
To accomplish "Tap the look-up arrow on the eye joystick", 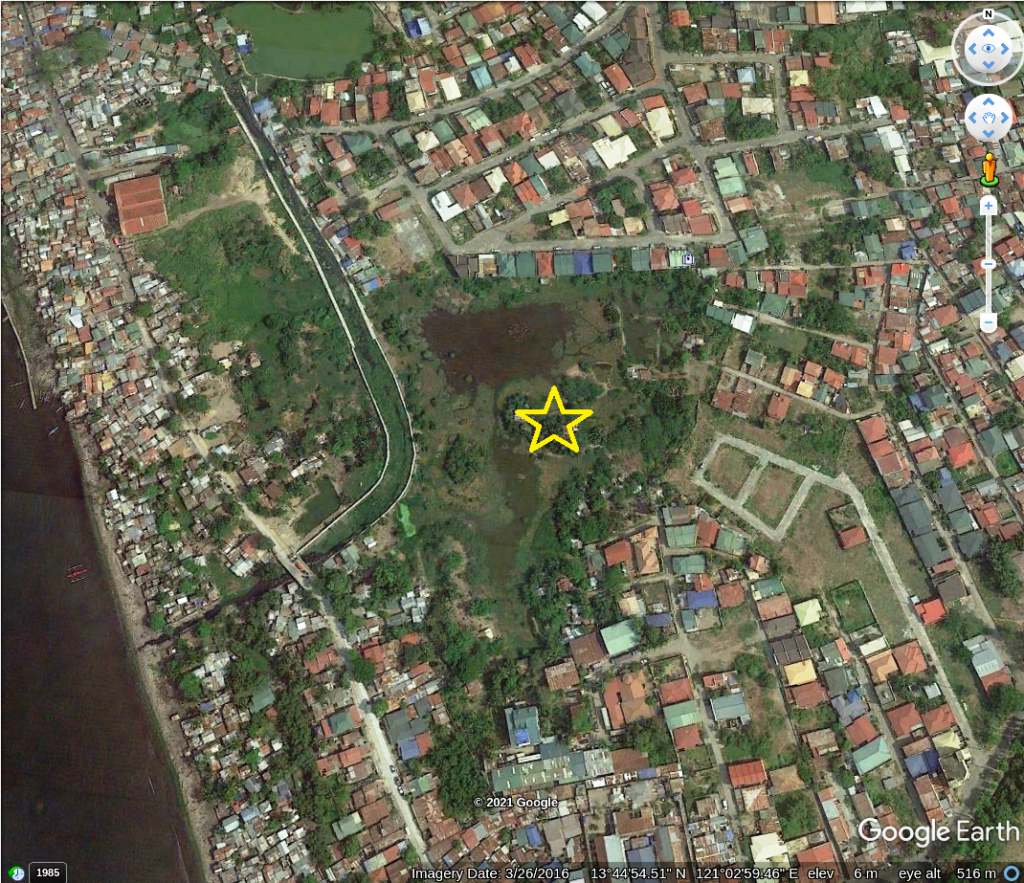I will click(988, 31).
